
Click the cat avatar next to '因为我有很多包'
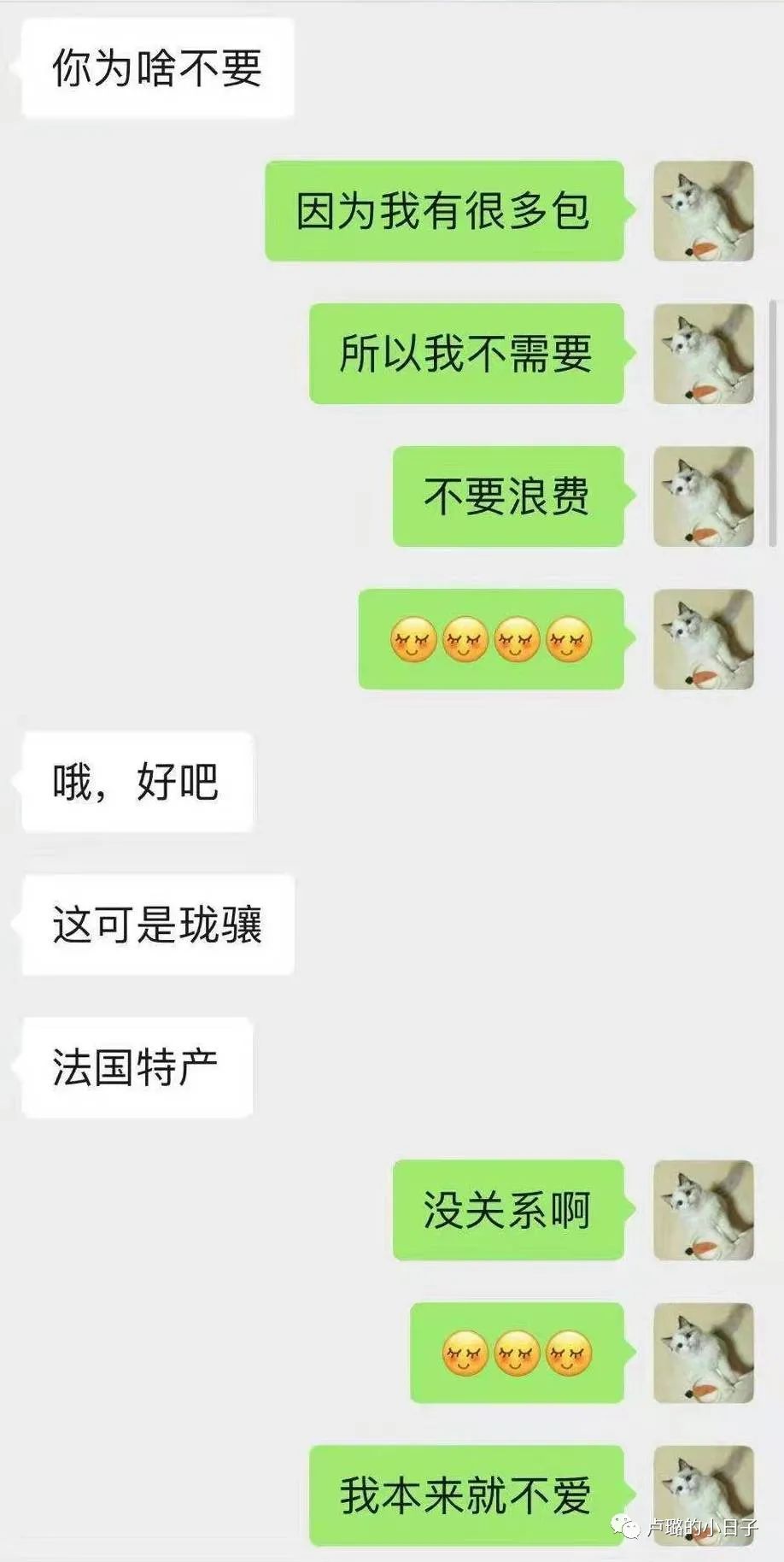(703, 213)
